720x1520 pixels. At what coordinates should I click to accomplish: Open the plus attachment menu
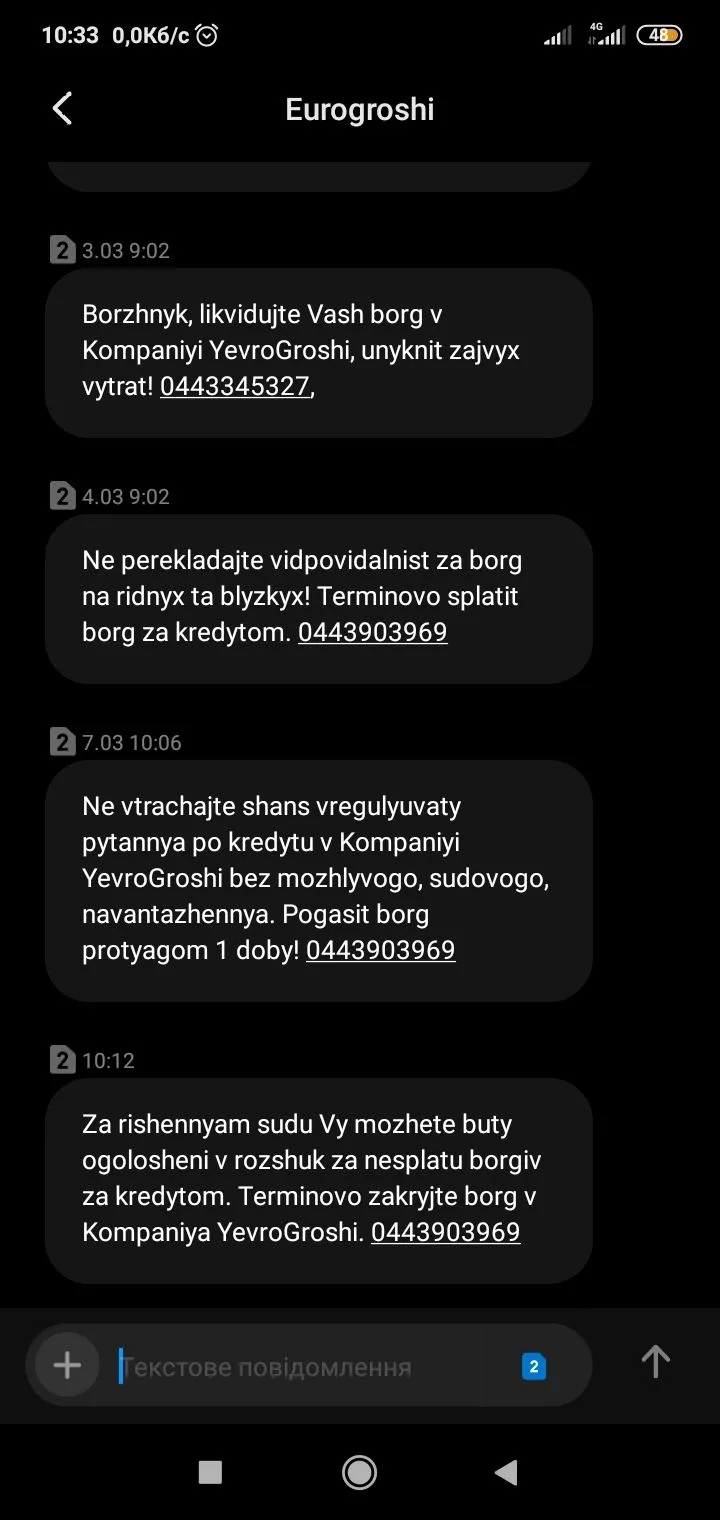67,1365
